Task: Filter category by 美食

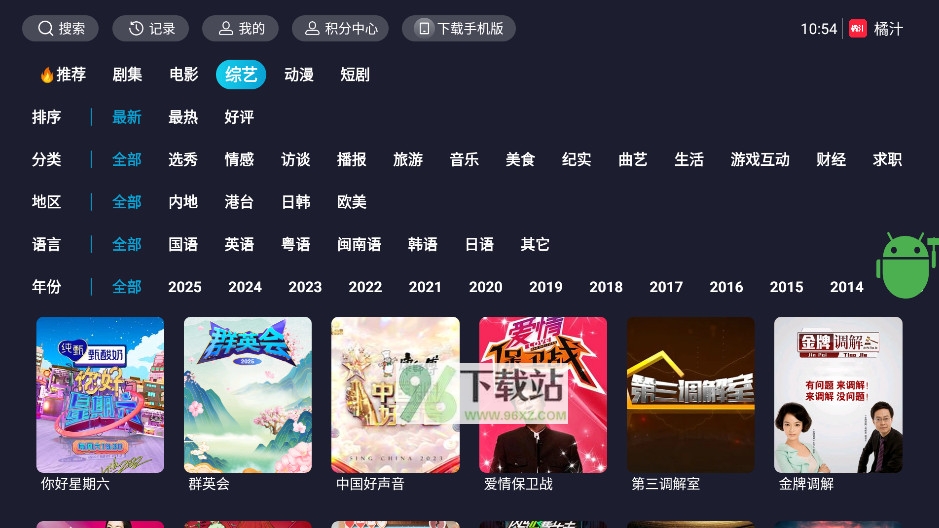Action: point(520,160)
